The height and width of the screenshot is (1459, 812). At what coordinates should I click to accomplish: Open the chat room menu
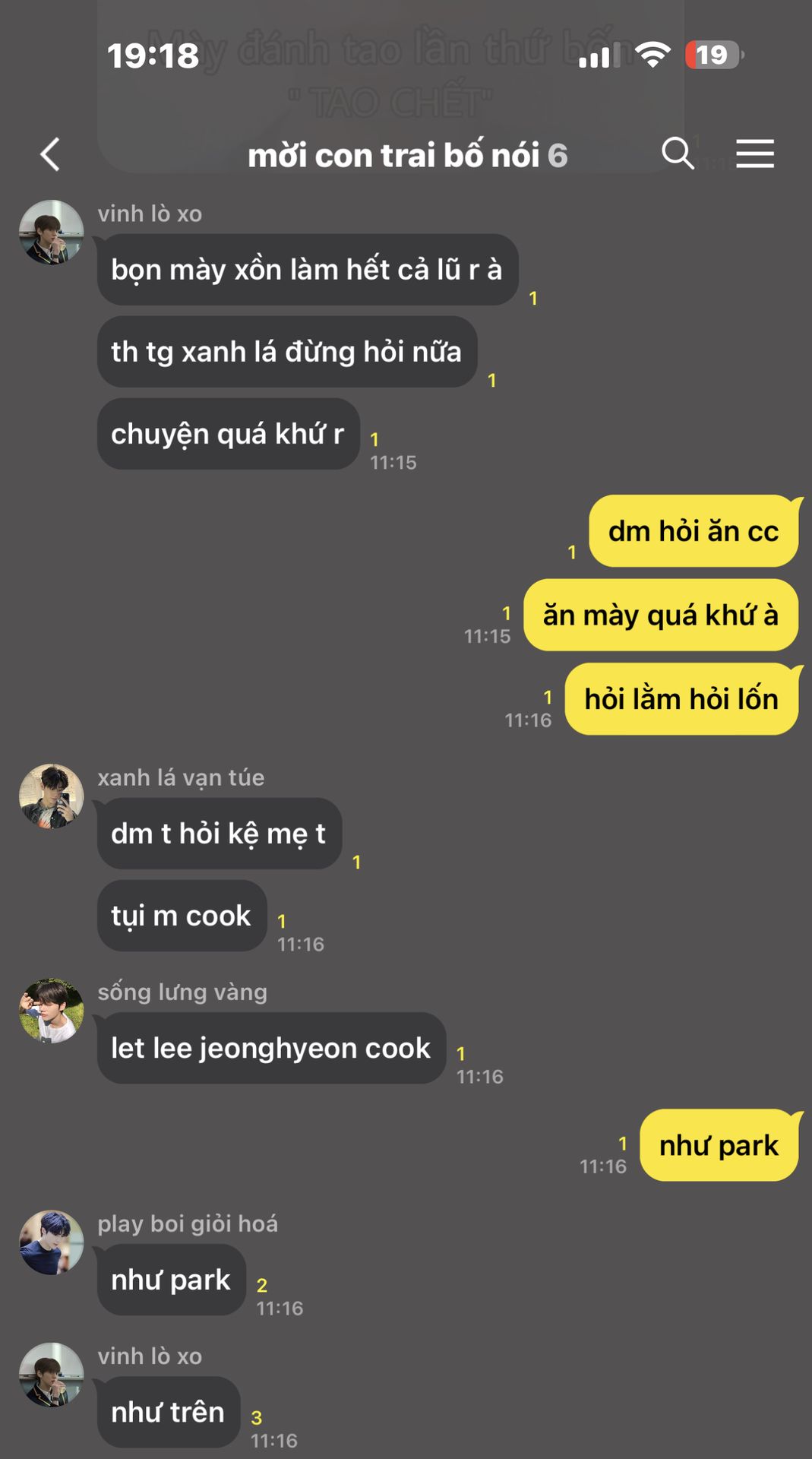coord(754,153)
